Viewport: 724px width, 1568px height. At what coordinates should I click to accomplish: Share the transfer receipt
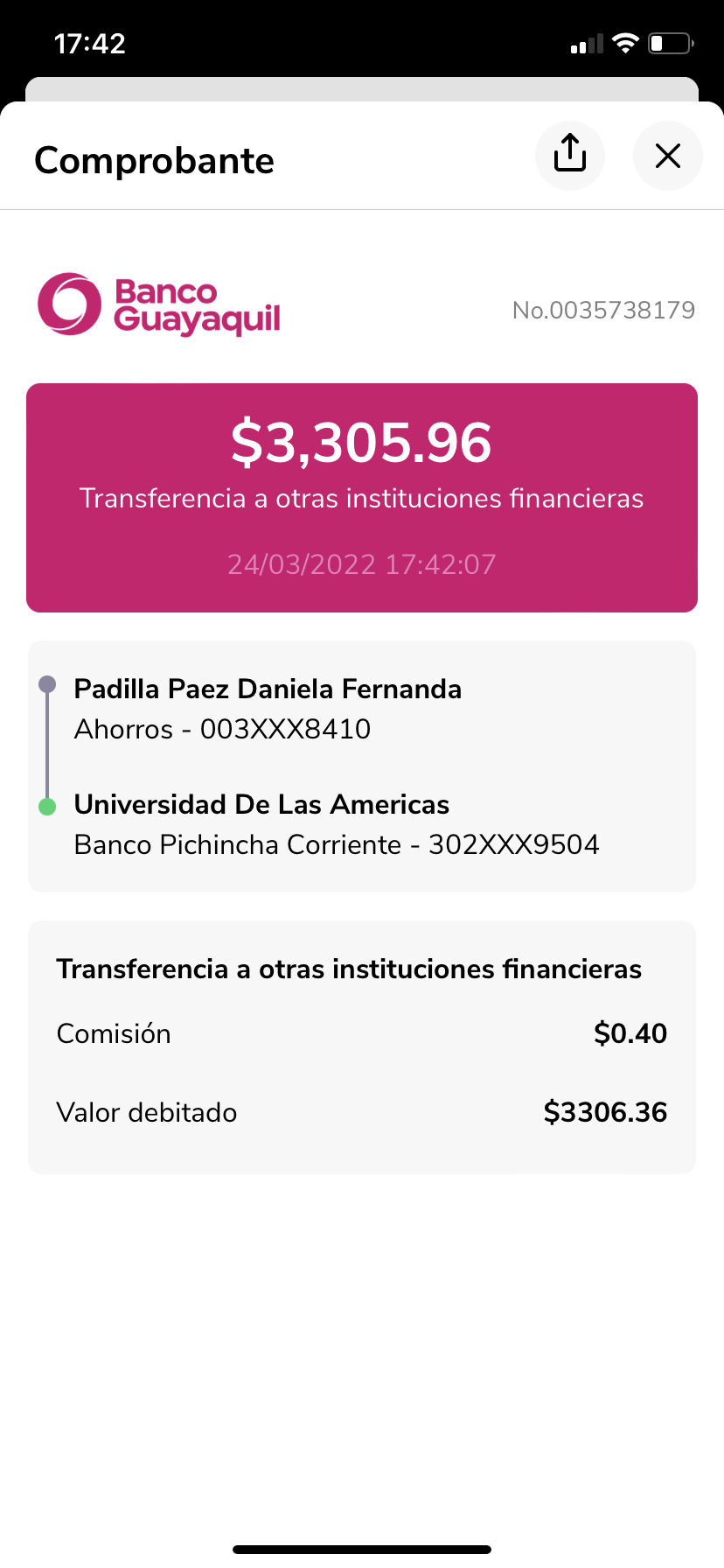click(x=570, y=156)
